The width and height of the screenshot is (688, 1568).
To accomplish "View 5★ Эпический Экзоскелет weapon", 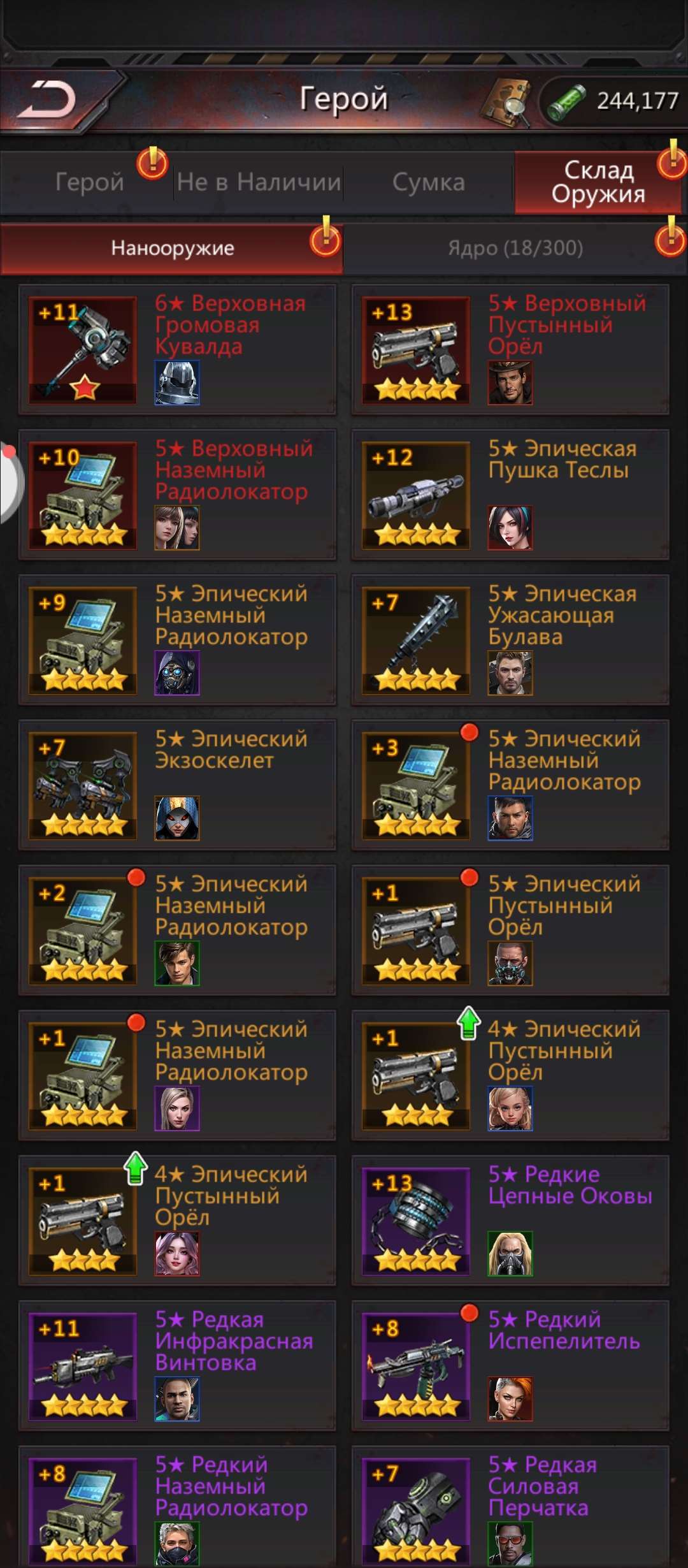I will [x=177, y=785].
